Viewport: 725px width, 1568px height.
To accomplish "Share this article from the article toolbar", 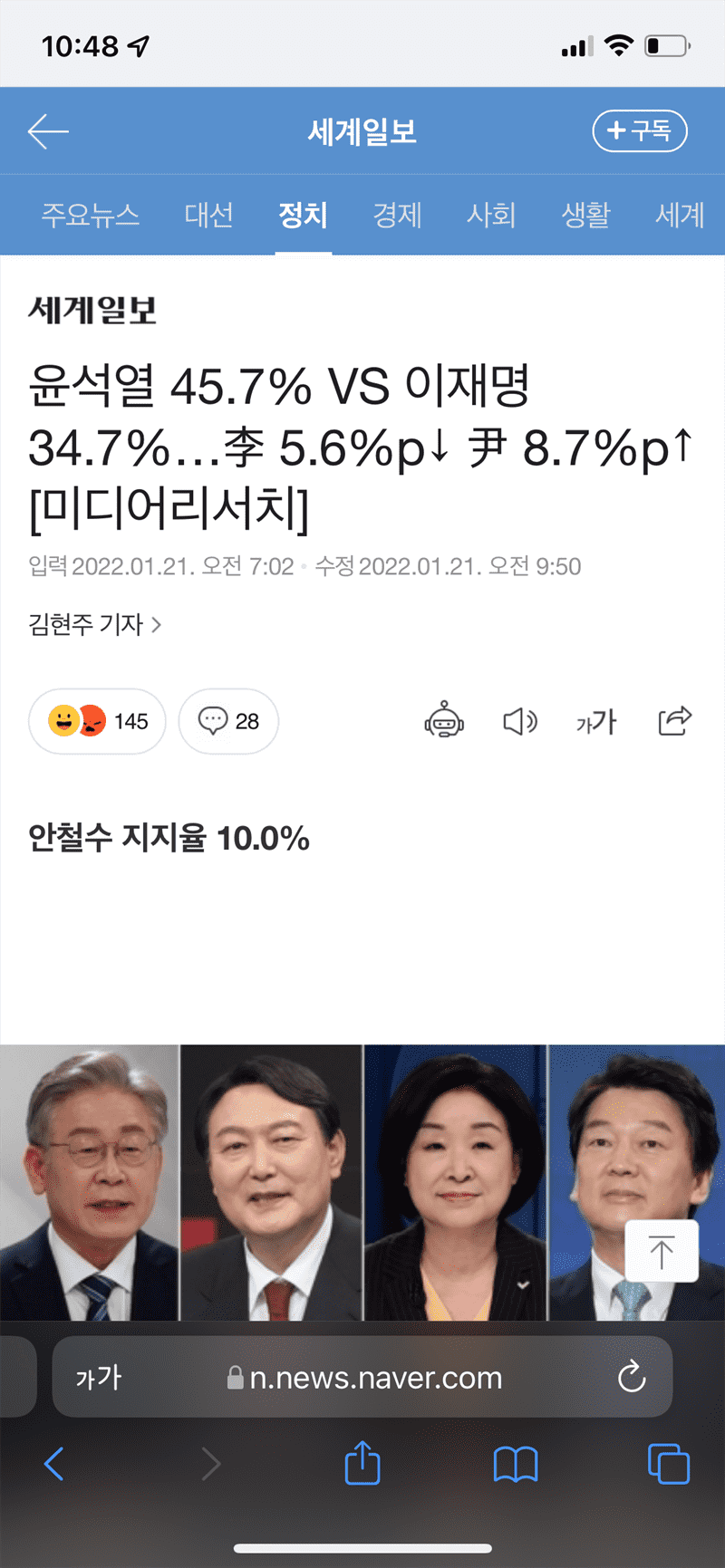I will click(674, 721).
